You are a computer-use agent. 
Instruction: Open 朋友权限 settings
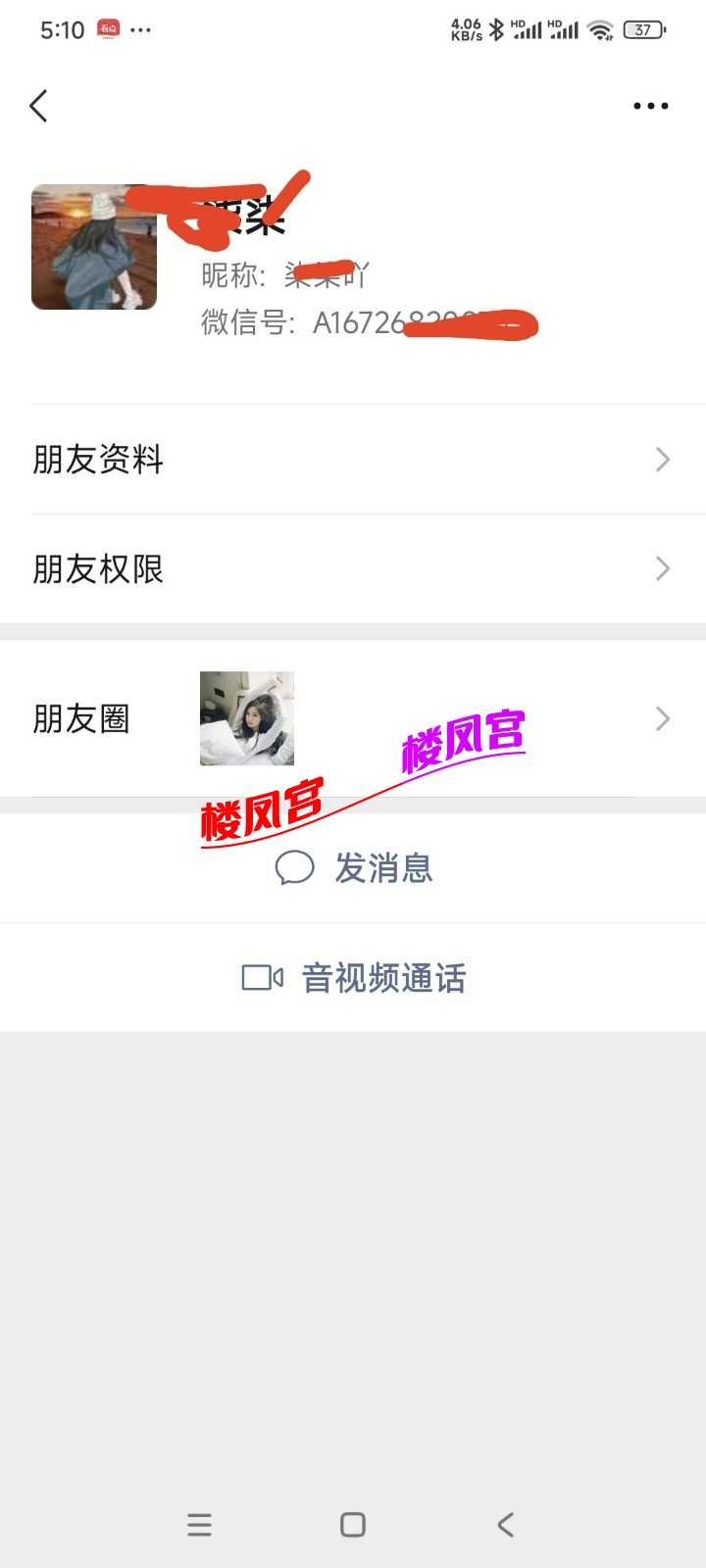pyautogui.click(x=353, y=569)
